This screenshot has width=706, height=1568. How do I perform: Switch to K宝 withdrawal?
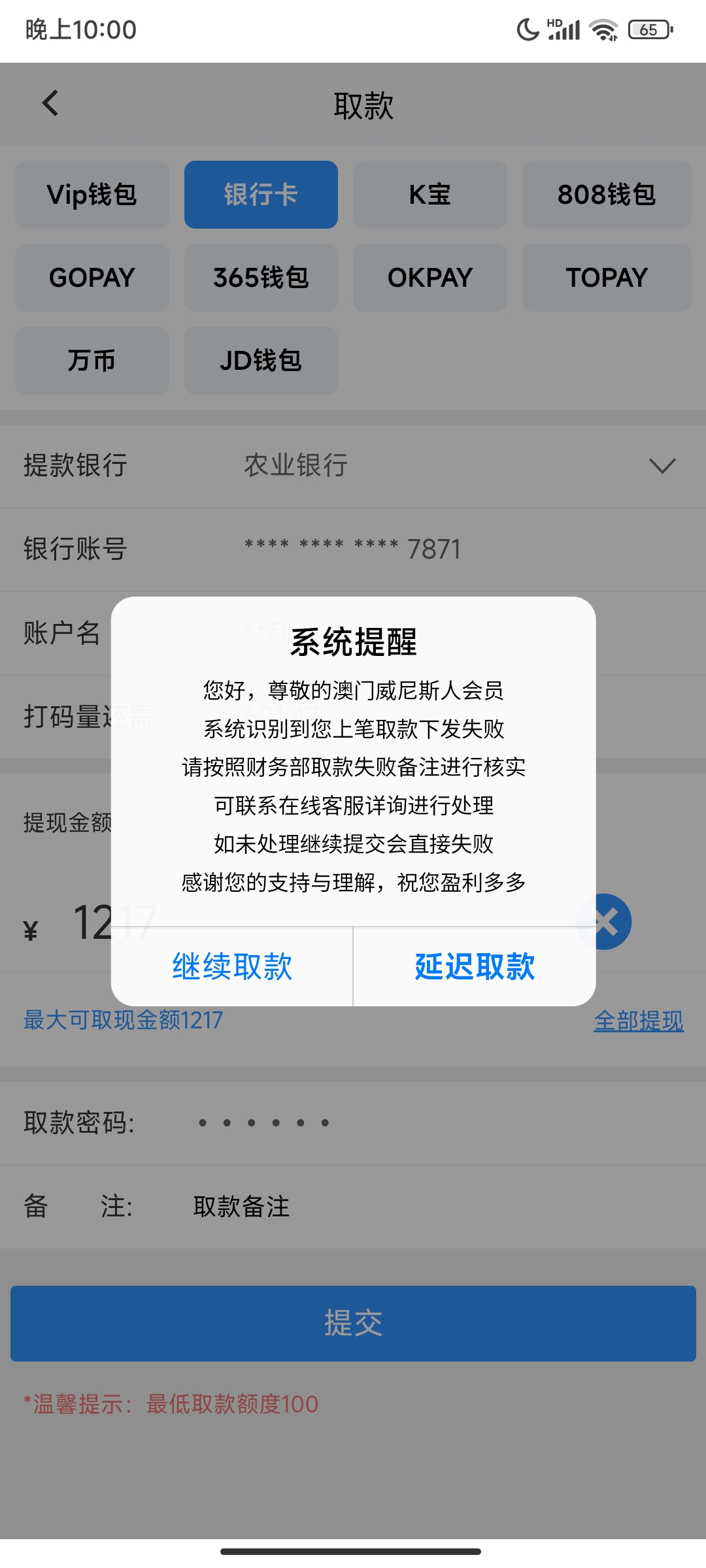tap(429, 195)
